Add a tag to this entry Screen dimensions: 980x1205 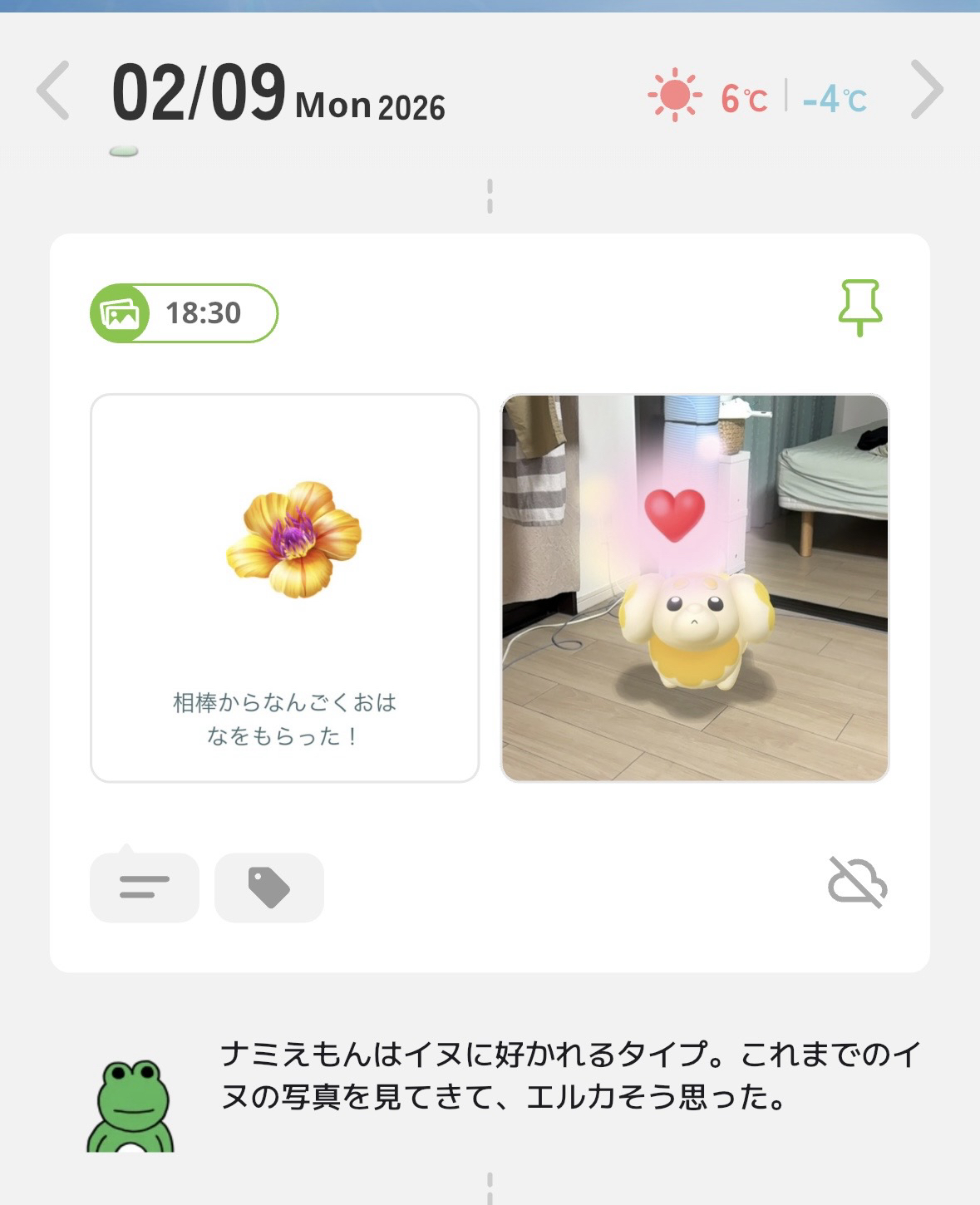point(269,887)
